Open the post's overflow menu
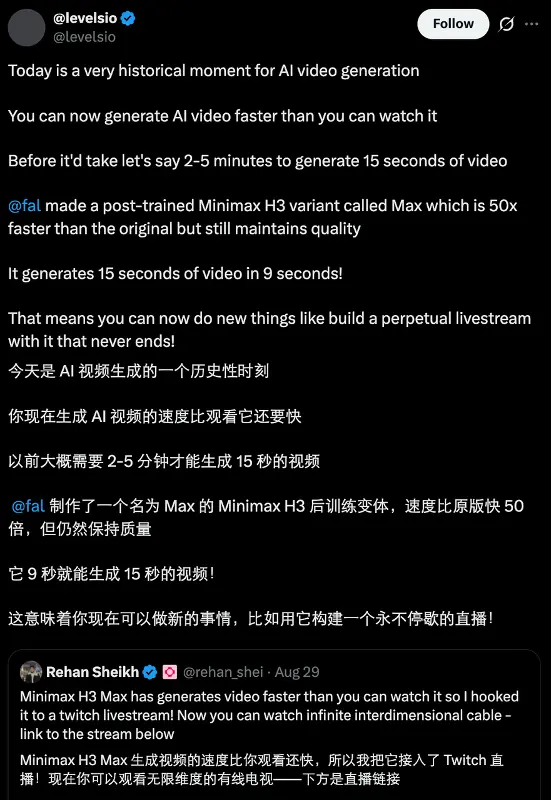Image resolution: width=551 pixels, height=800 pixels. (532, 24)
